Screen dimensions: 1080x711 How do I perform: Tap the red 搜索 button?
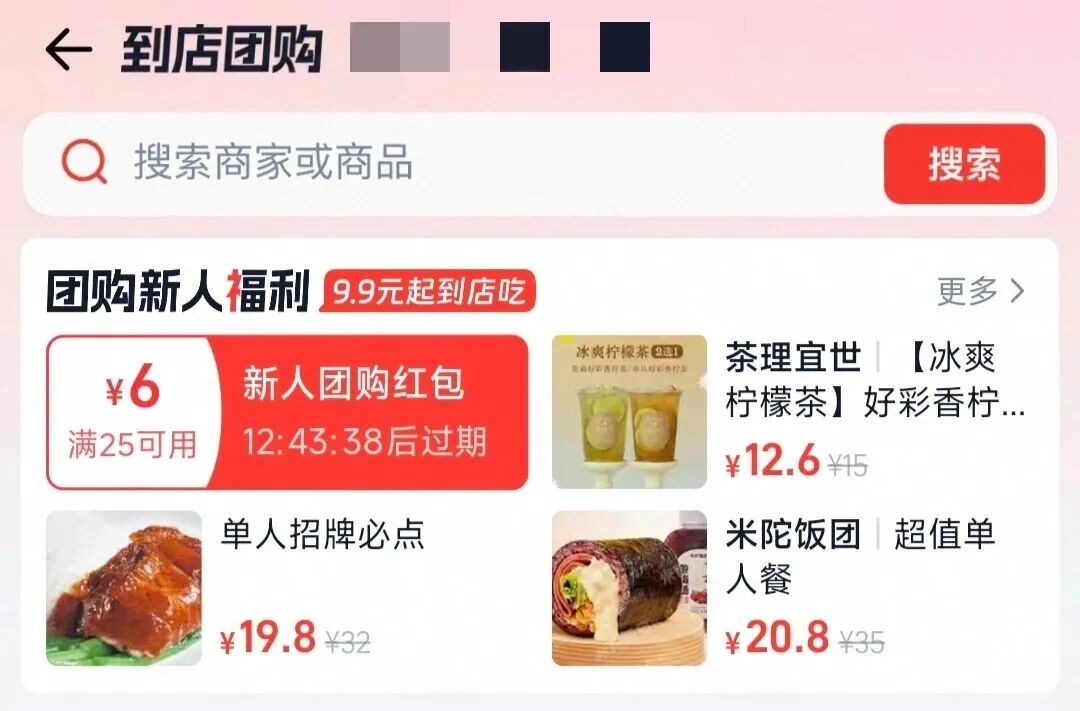(x=963, y=164)
